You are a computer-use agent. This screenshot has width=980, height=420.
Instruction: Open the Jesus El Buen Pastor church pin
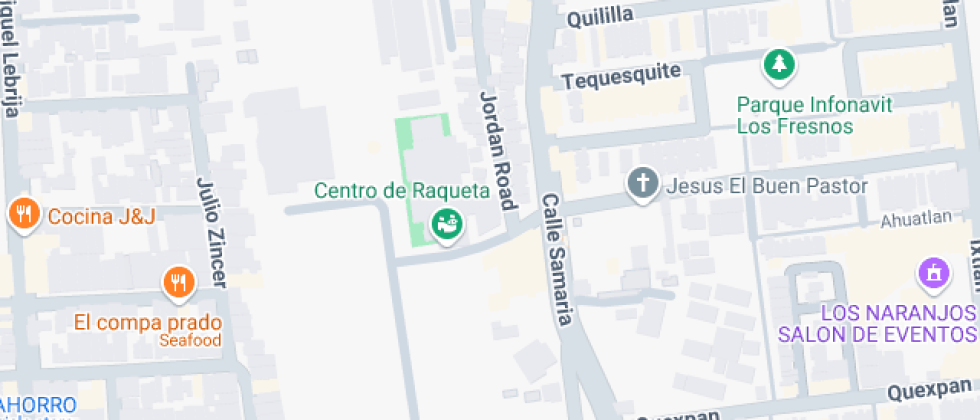tap(643, 185)
